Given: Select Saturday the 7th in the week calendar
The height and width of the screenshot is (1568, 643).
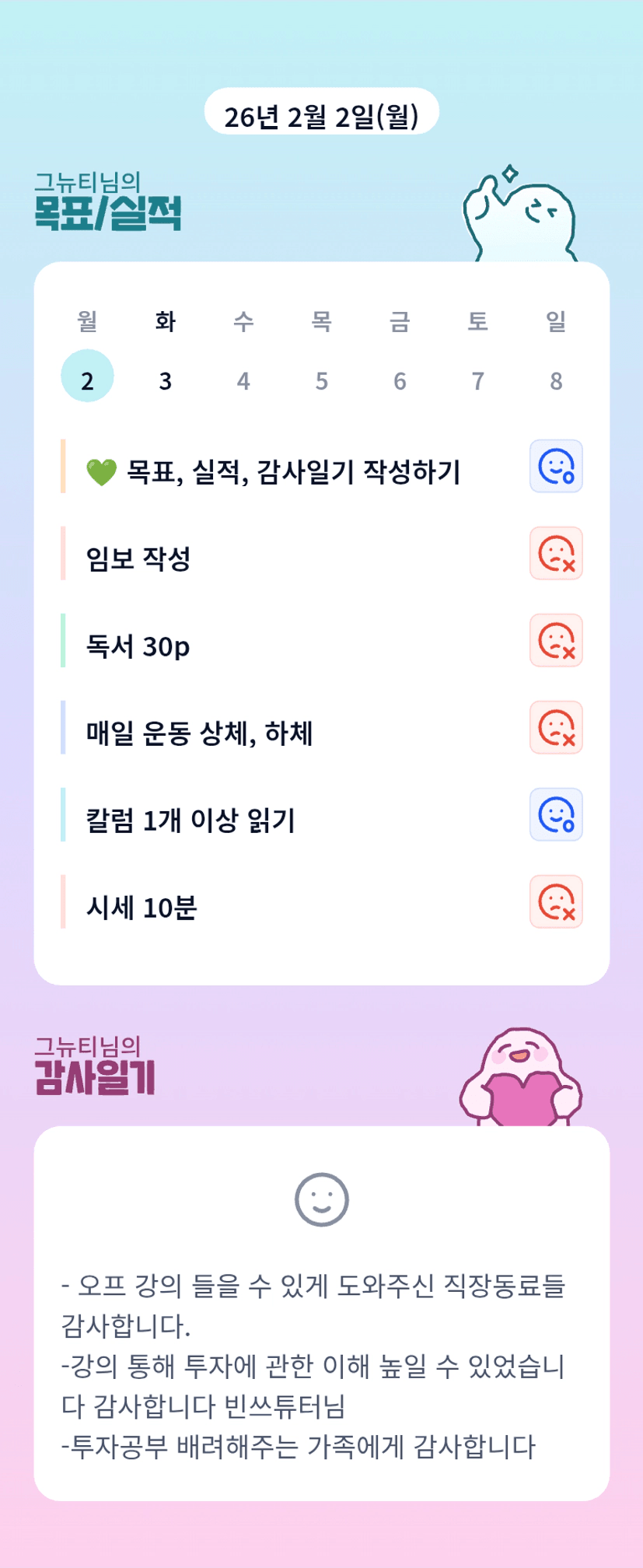Looking at the screenshot, I should 478,380.
